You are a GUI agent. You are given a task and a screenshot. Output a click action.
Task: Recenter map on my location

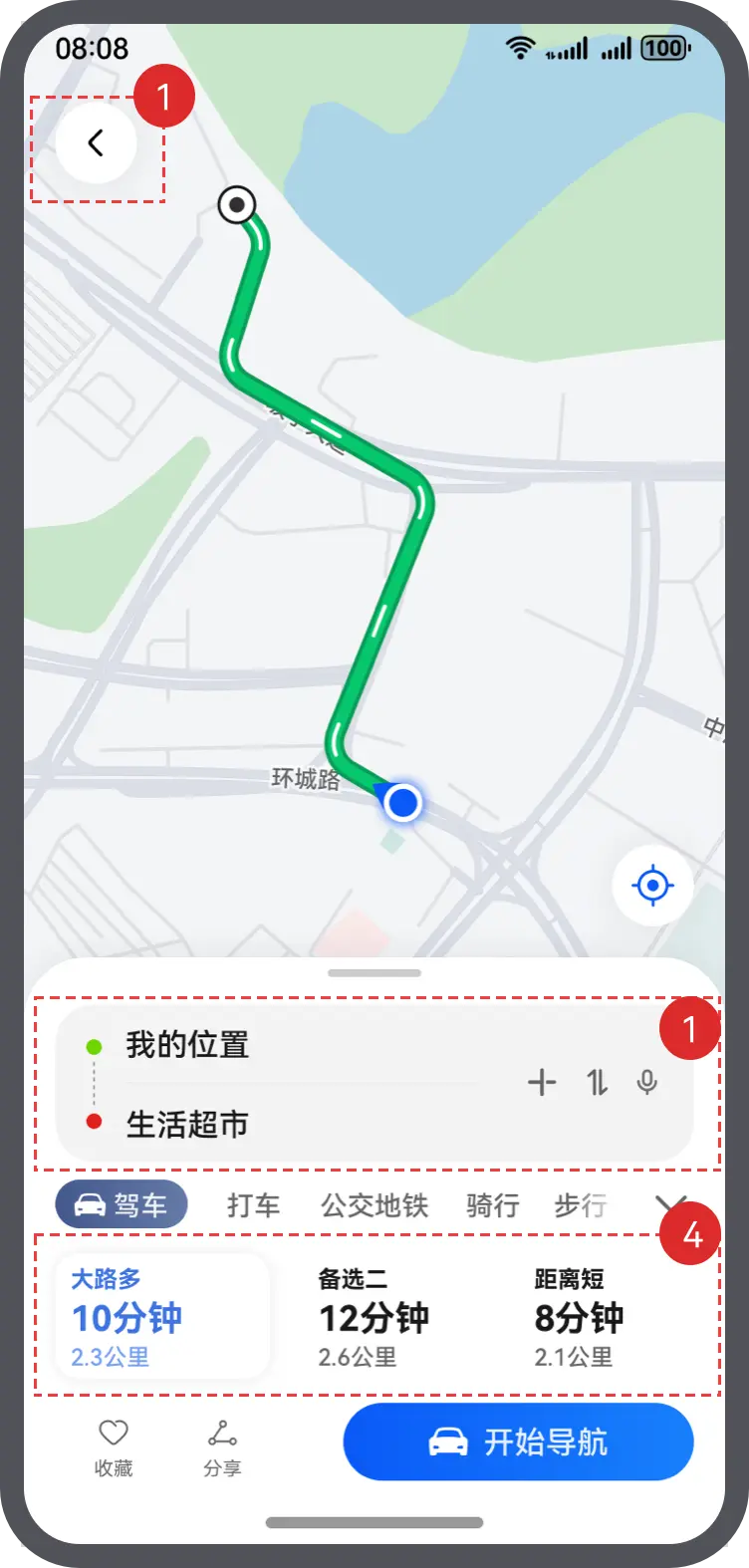(x=652, y=885)
